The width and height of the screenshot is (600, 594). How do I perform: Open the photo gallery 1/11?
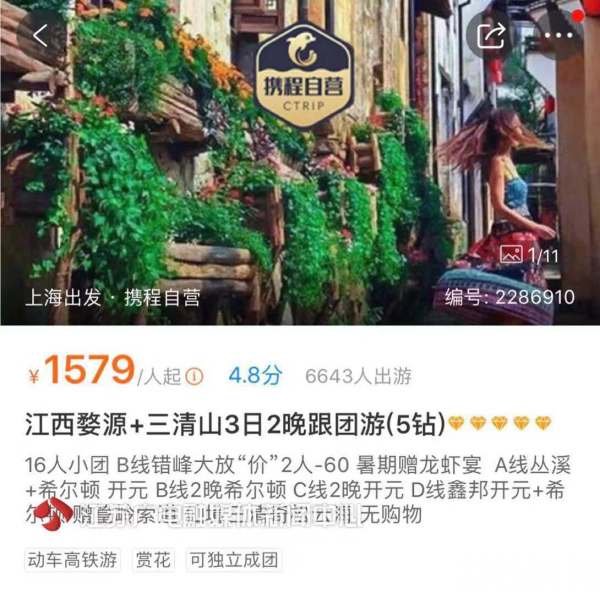tap(530, 255)
